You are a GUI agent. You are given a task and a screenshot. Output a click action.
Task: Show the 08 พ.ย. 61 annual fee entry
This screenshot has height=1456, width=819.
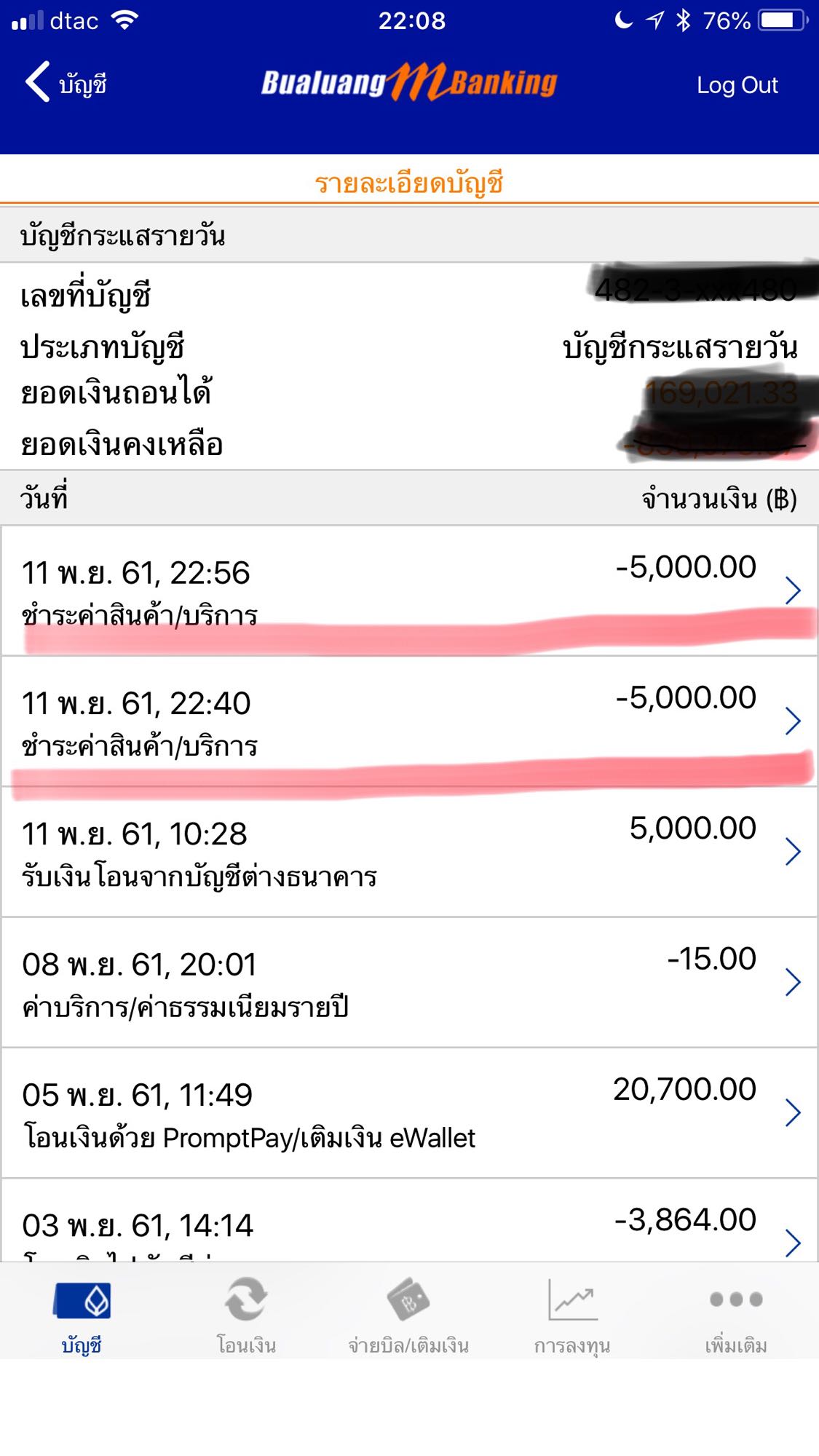click(409, 982)
